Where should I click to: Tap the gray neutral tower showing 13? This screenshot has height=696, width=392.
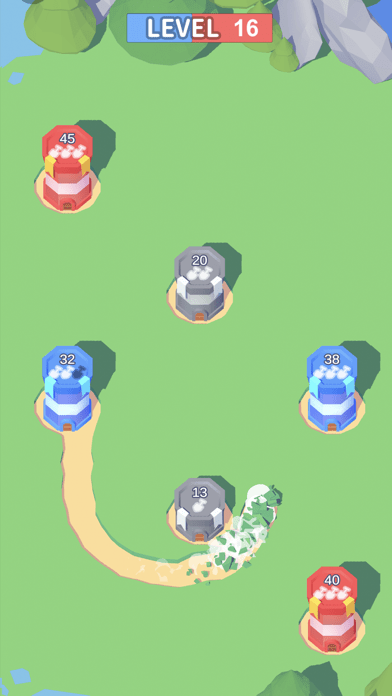coord(200,510)
